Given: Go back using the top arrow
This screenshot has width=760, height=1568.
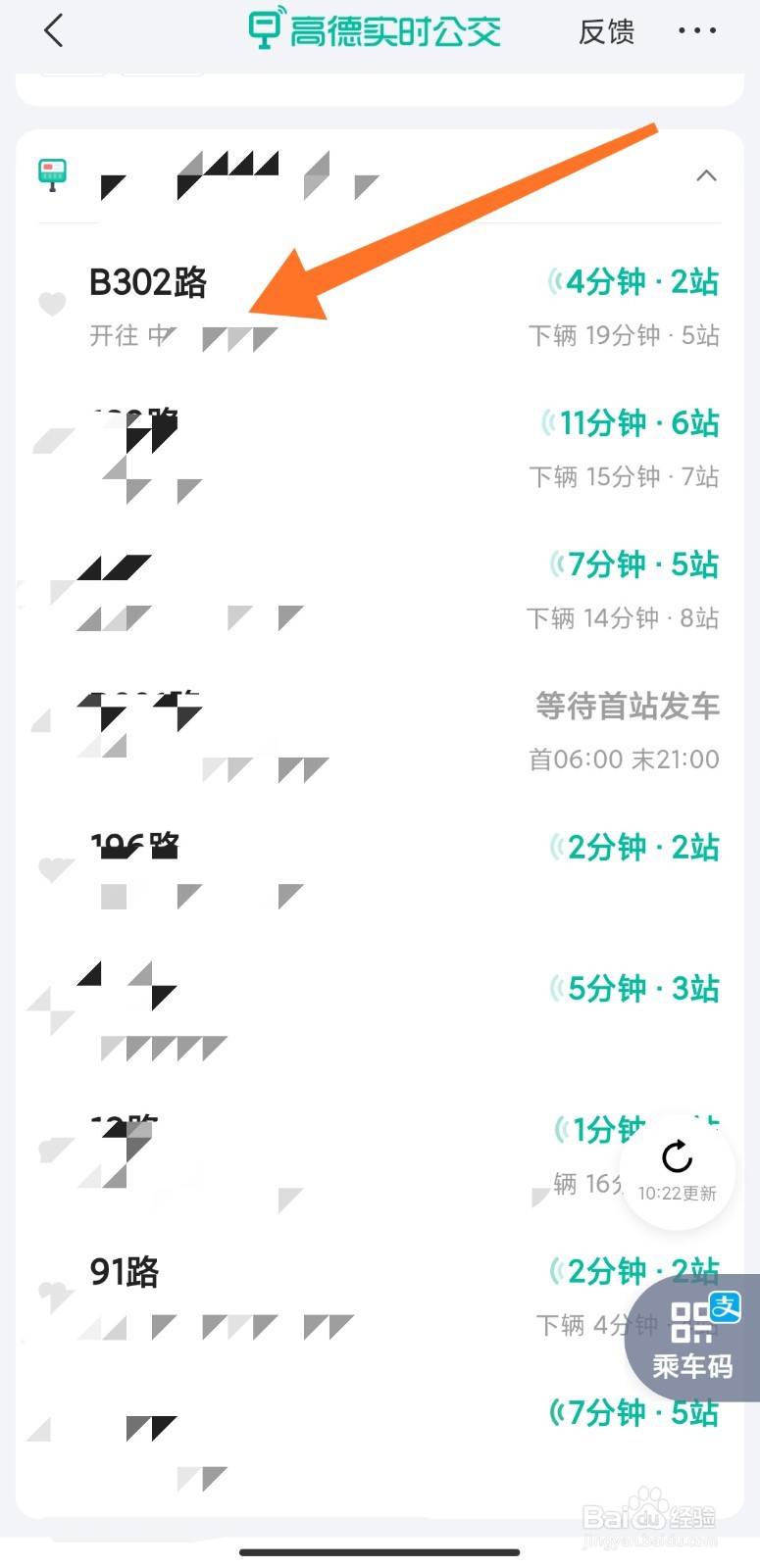Looking at the screenshot, I should [54, 31].
